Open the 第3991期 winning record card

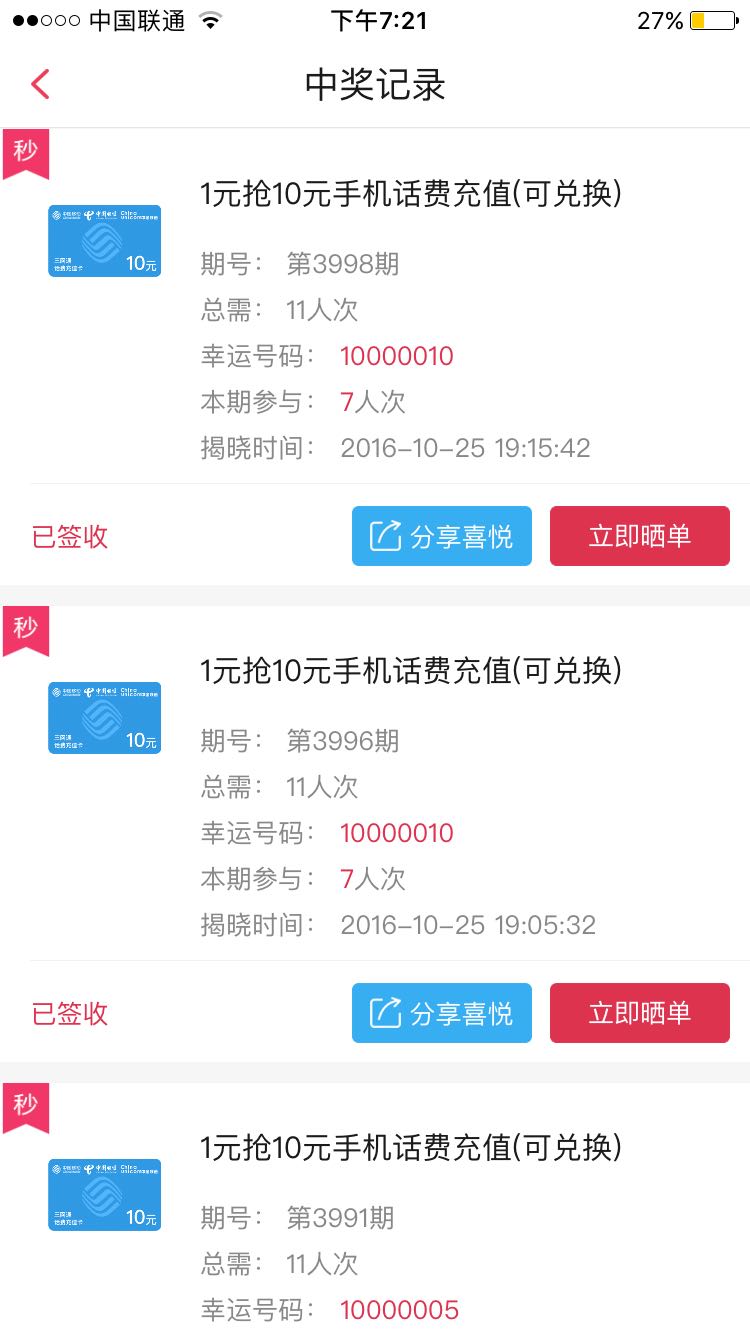click(375, 1208)
